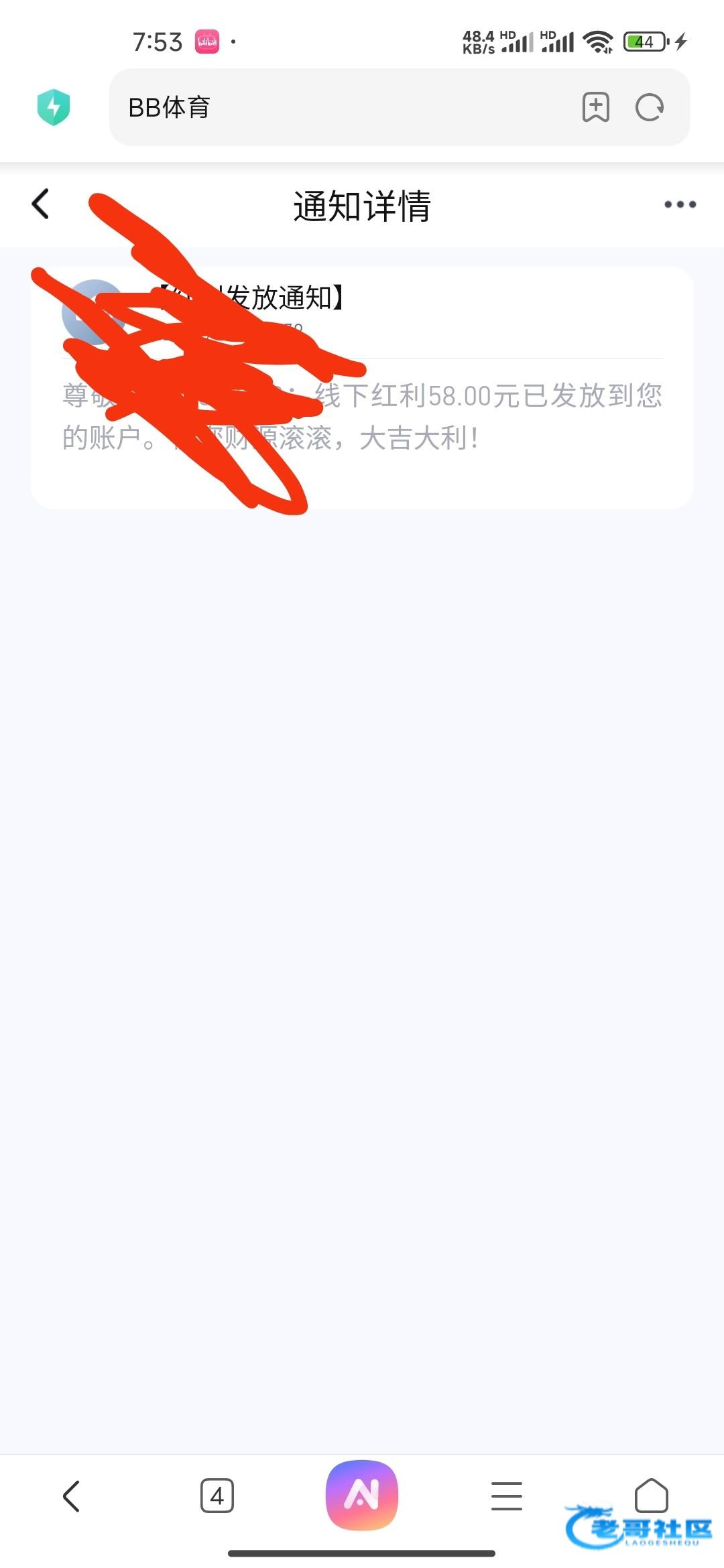
Task: Open the browser tabs switcher showing 4
Action: (217, 1496)
